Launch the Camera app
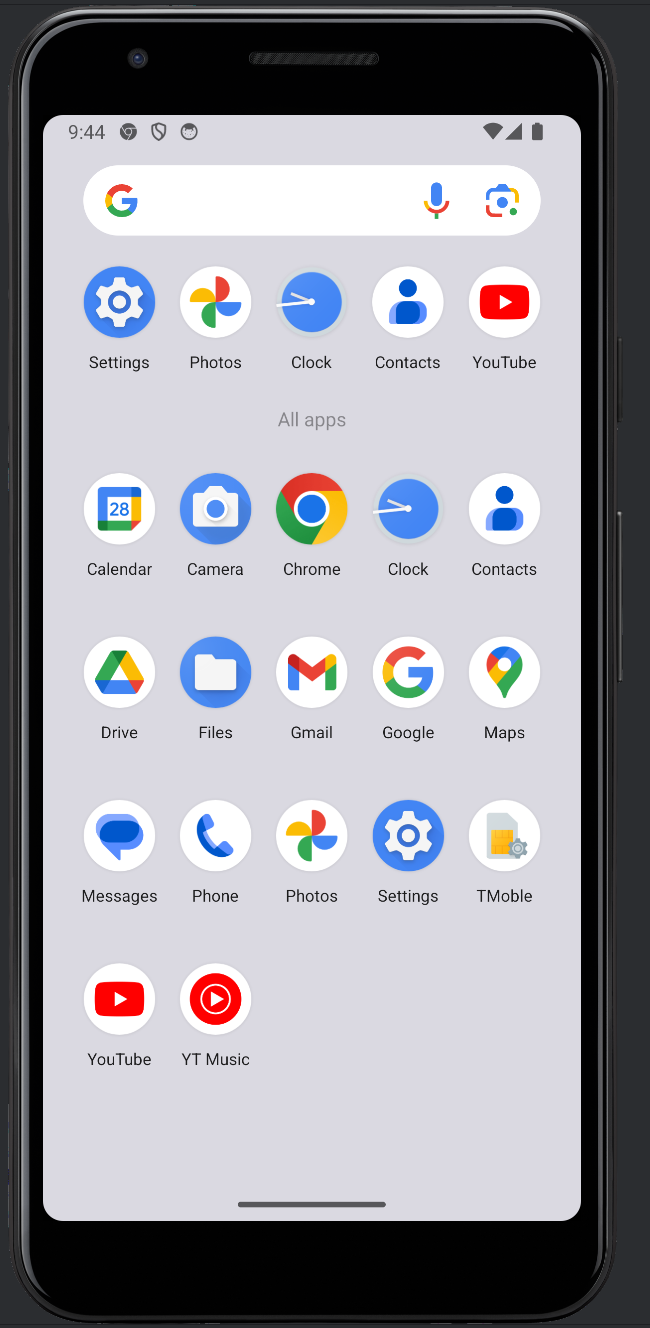Screen dimensions: 650x1328 coord(215,509)
